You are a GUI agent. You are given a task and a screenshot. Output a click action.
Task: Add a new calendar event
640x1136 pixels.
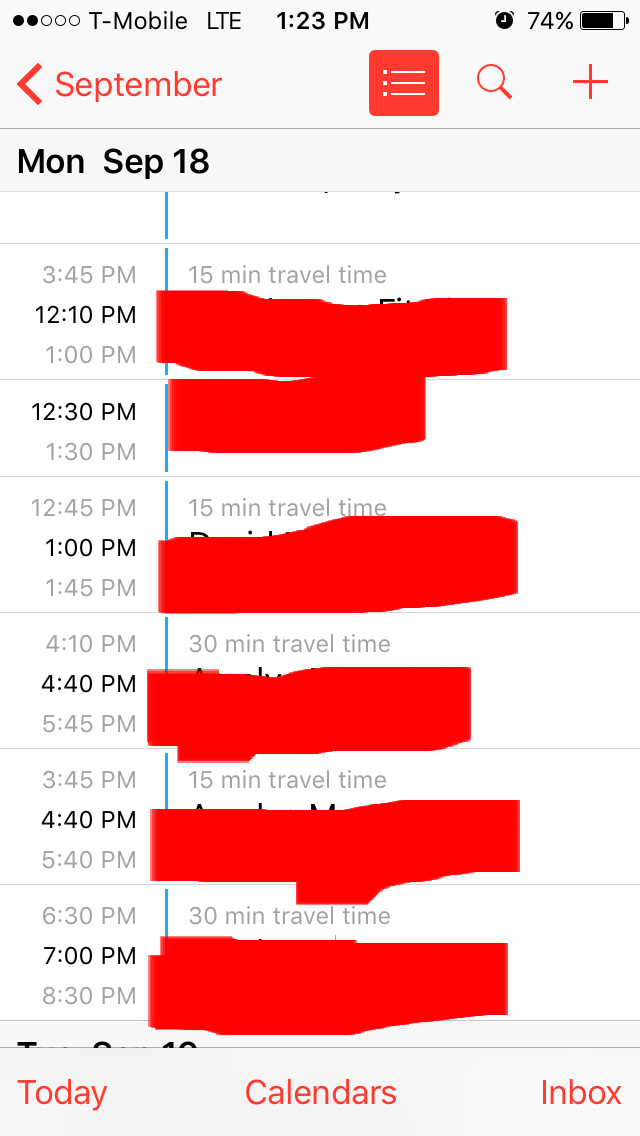[x=590, y=83]
